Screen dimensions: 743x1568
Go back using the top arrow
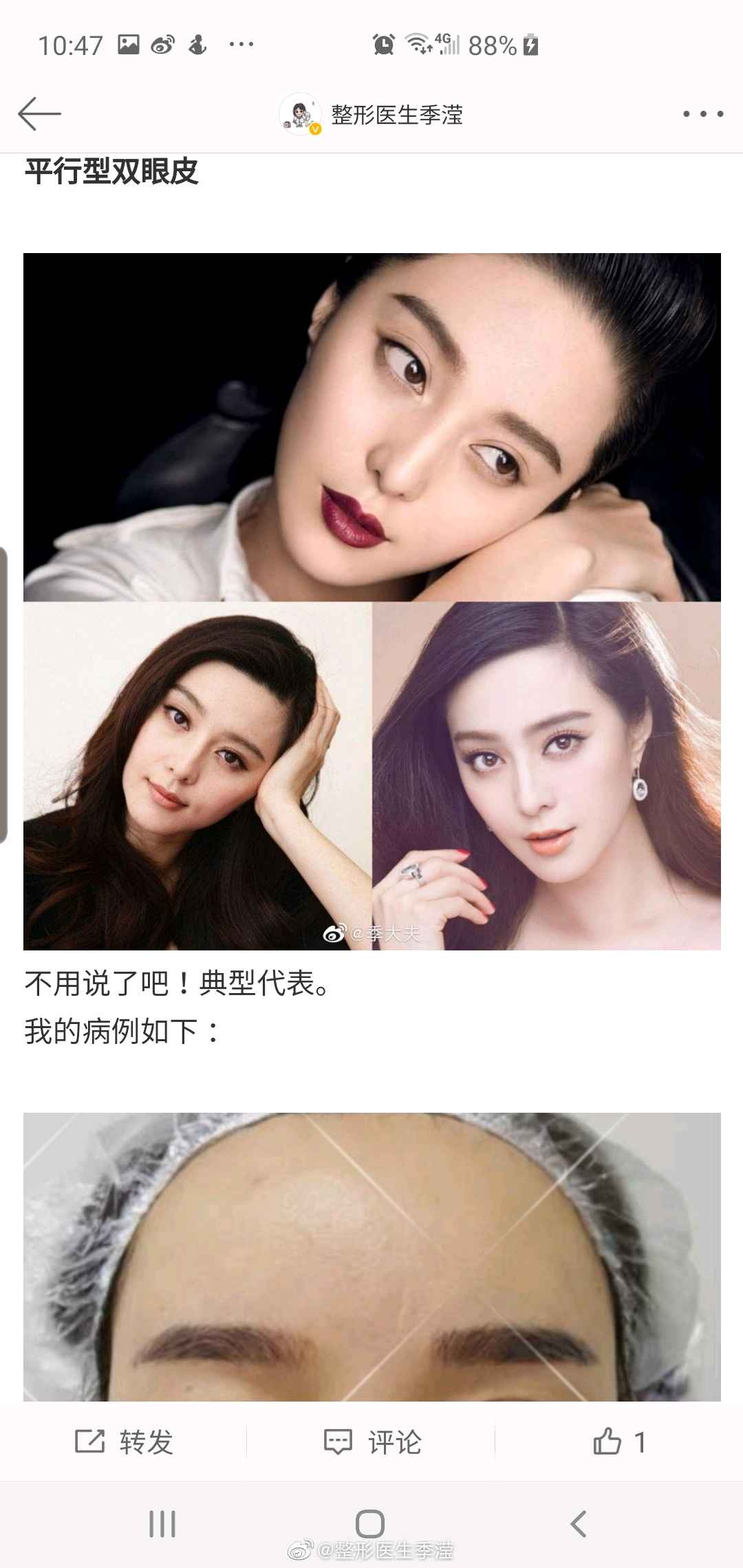tap(39, 114)
